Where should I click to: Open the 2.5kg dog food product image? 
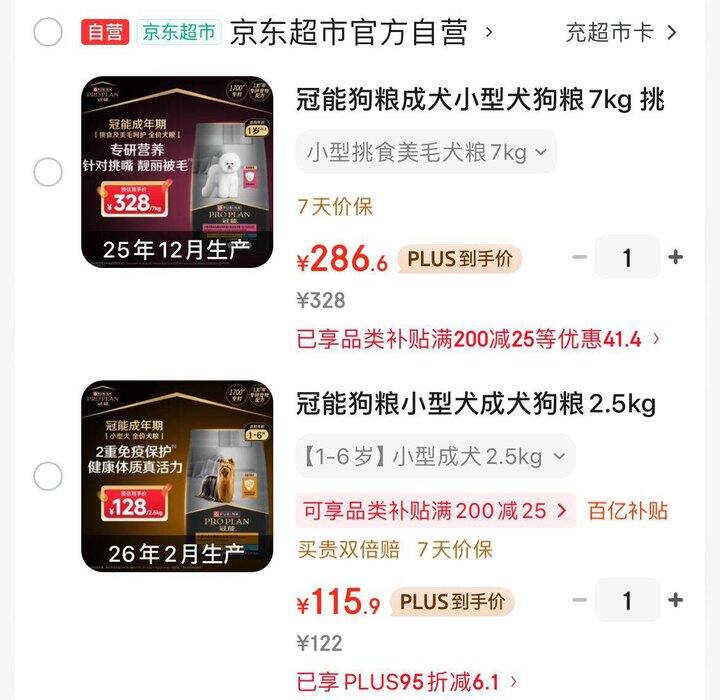coord(177,477)
